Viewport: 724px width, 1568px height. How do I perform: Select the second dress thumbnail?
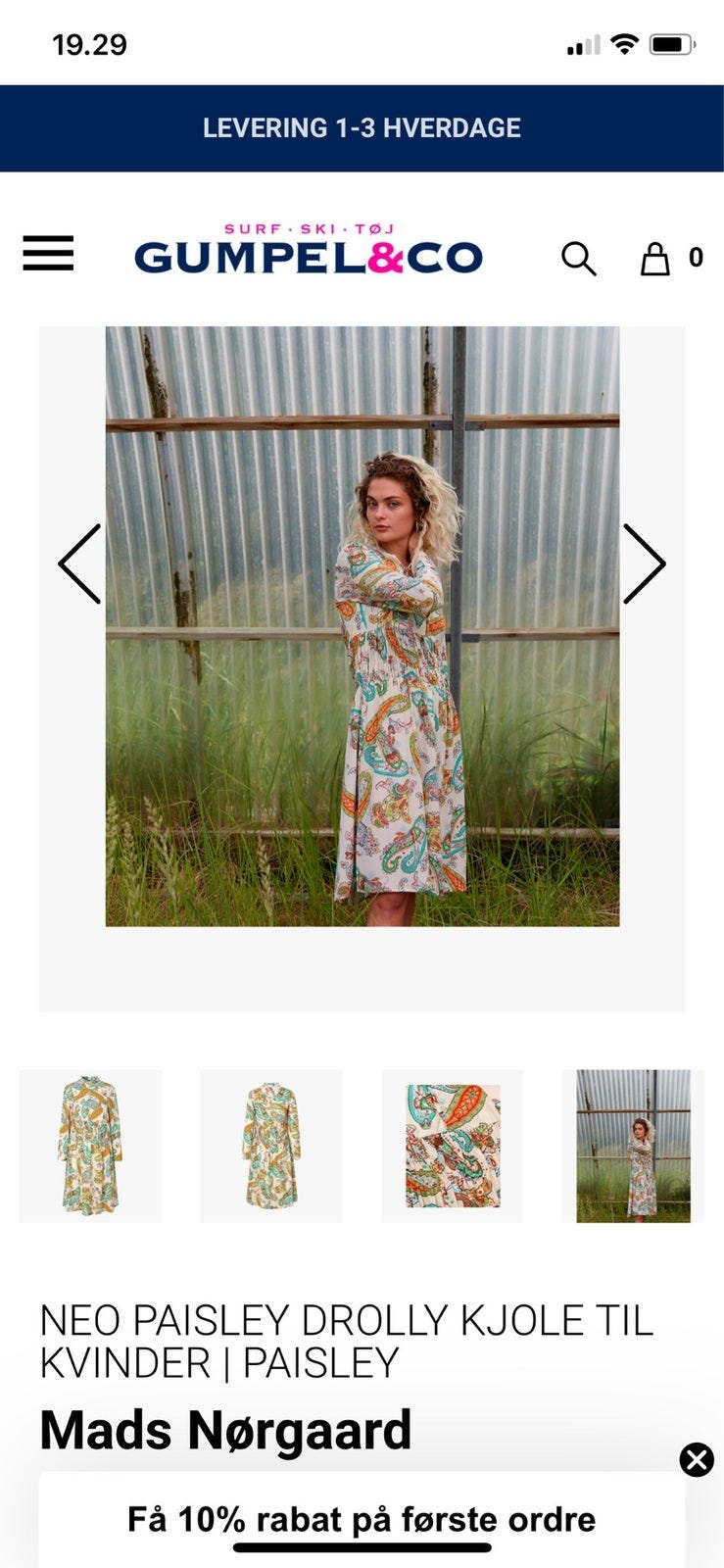(271, 1146)
